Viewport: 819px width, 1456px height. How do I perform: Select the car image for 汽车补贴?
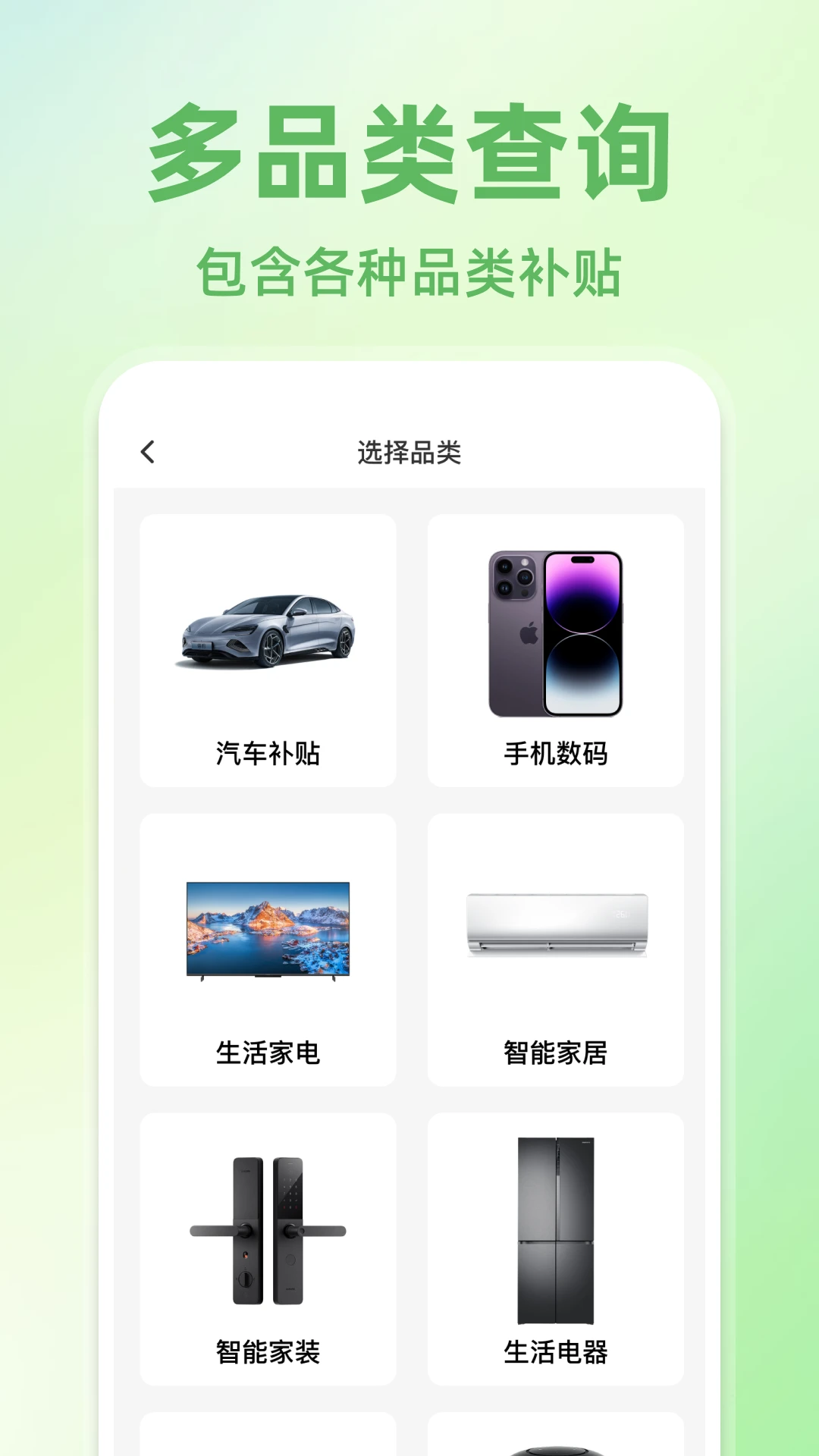click(x=267, y=629)
